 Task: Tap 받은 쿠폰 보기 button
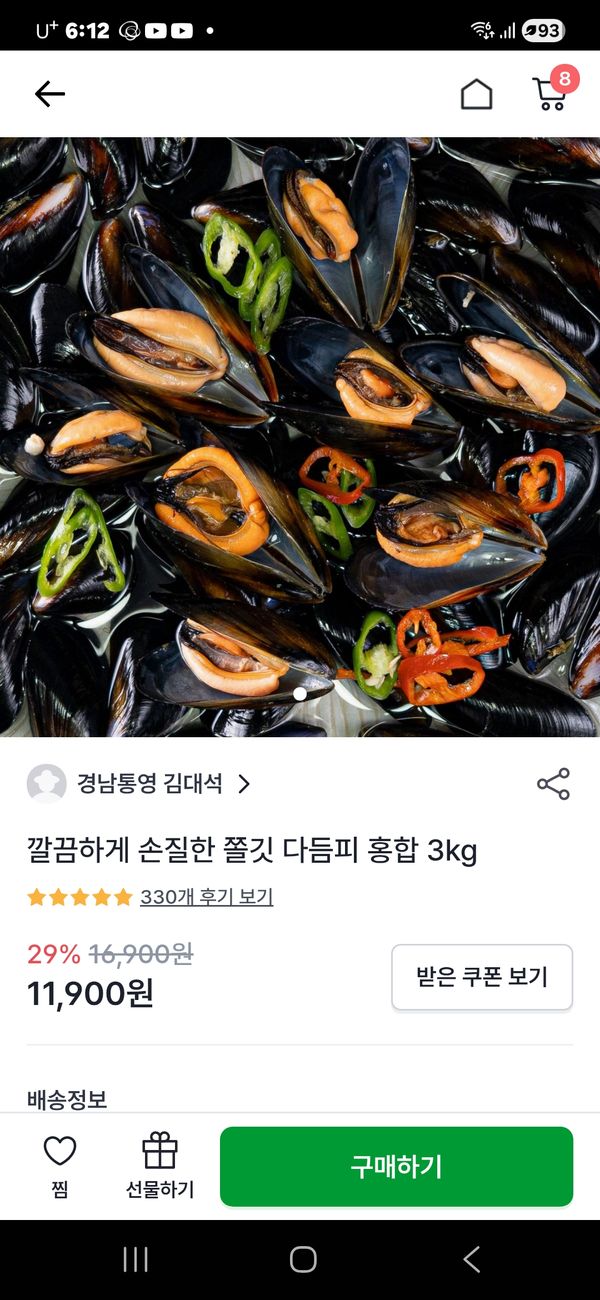point(481,977)
